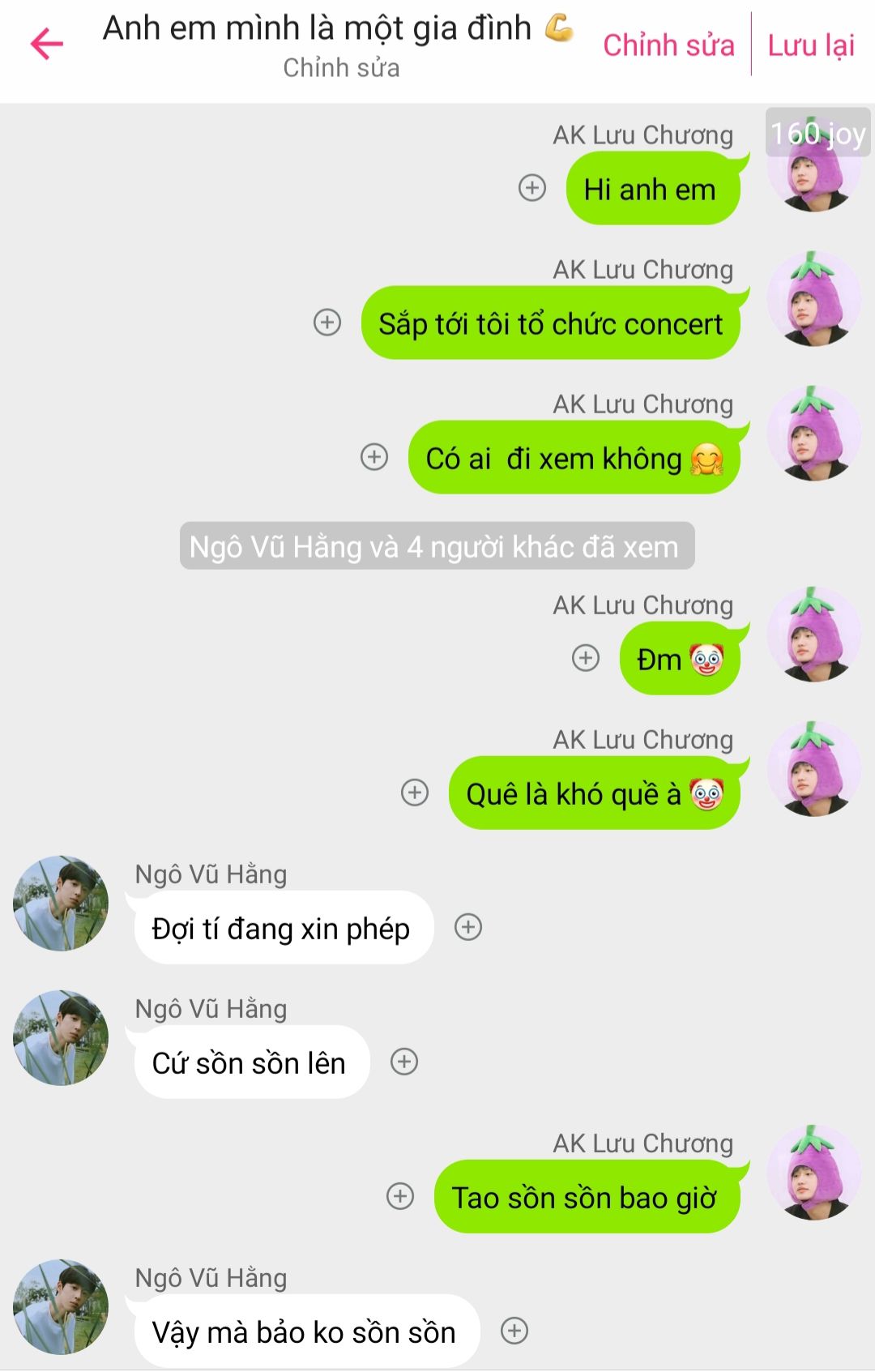The height and width of the screenshot is (1372, 875).
Task: Tap plus icon next to 'Tao sồn sồn bao giờ'
Action: 400,1196
